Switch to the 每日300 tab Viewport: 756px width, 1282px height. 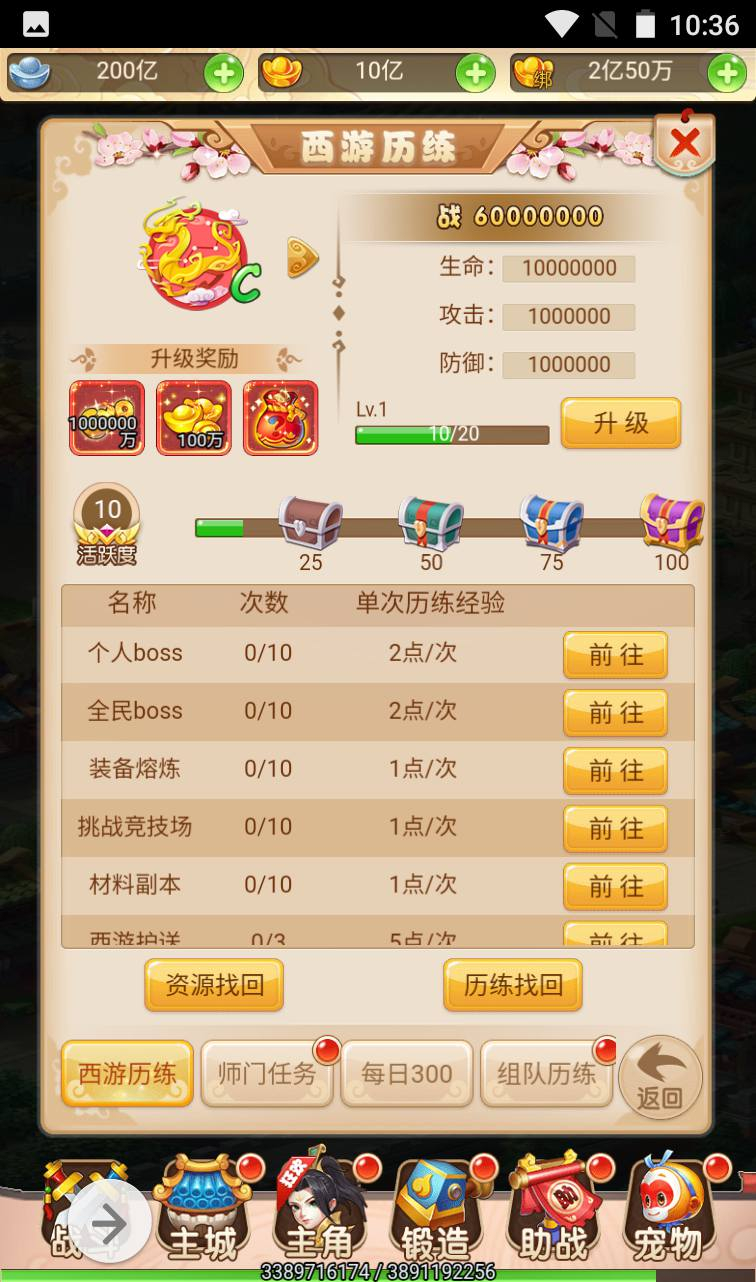(x=407, y=1074)
